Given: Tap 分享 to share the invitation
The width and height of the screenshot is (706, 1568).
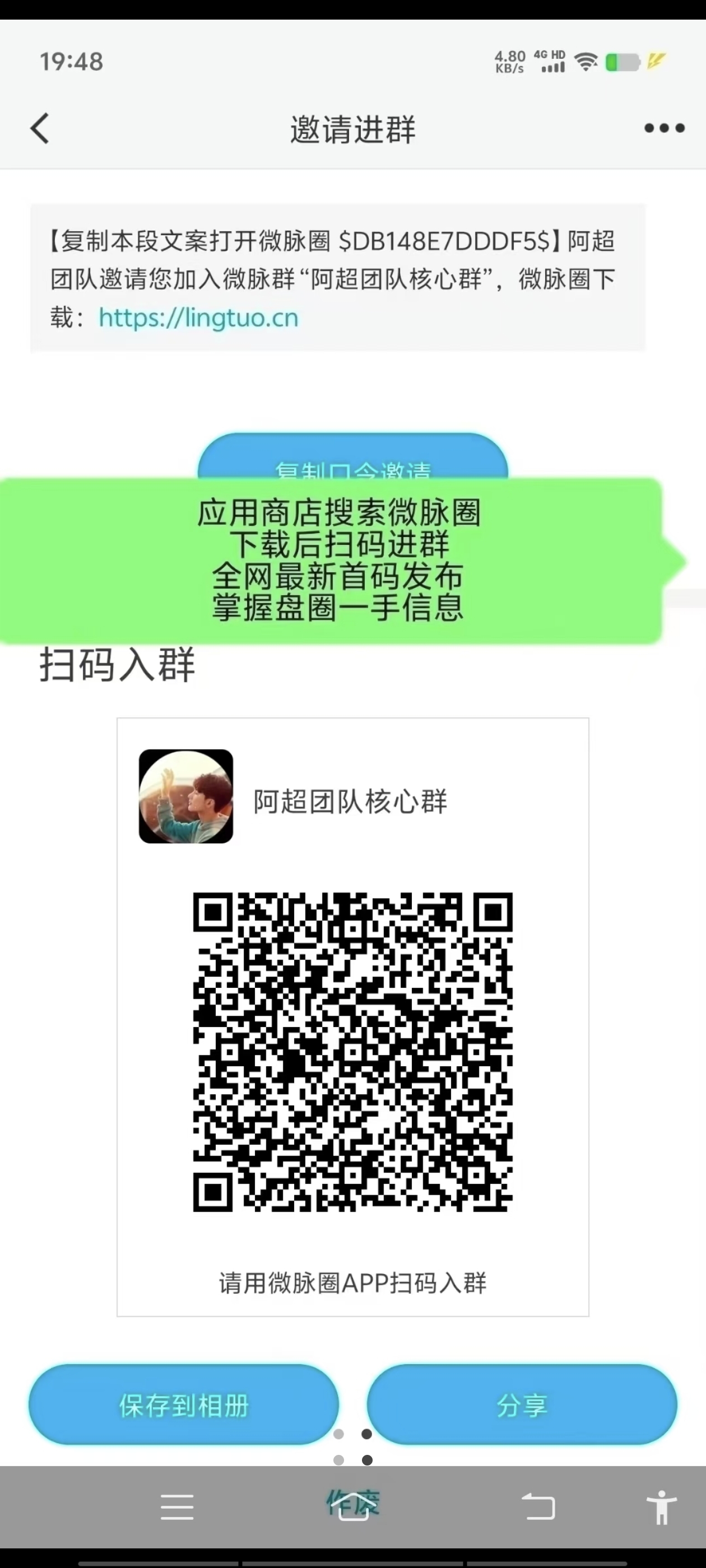Looking at the screenshot, I should 522,1404.
